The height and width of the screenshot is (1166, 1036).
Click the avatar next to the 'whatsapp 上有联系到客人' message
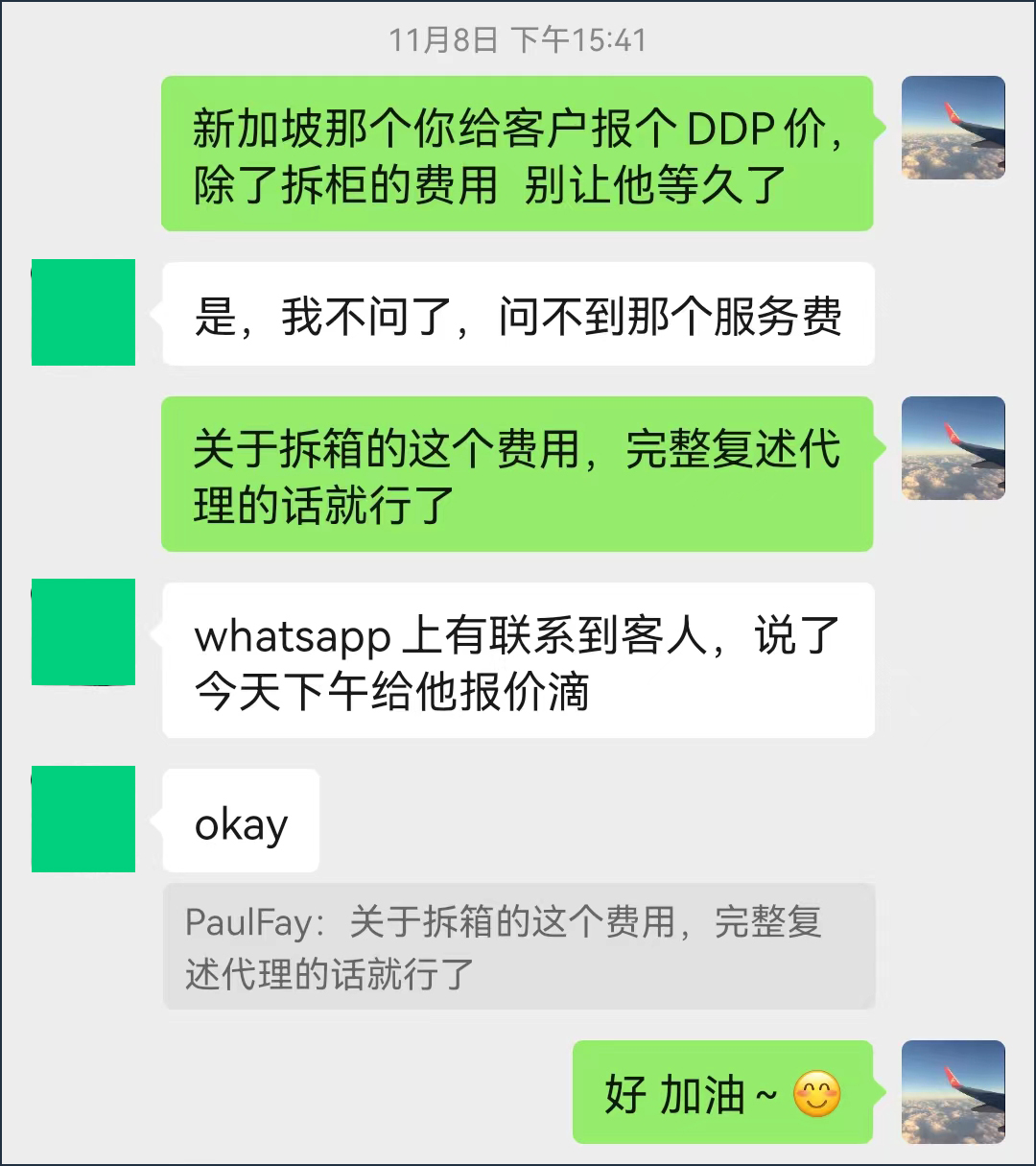tap(82, 631)
